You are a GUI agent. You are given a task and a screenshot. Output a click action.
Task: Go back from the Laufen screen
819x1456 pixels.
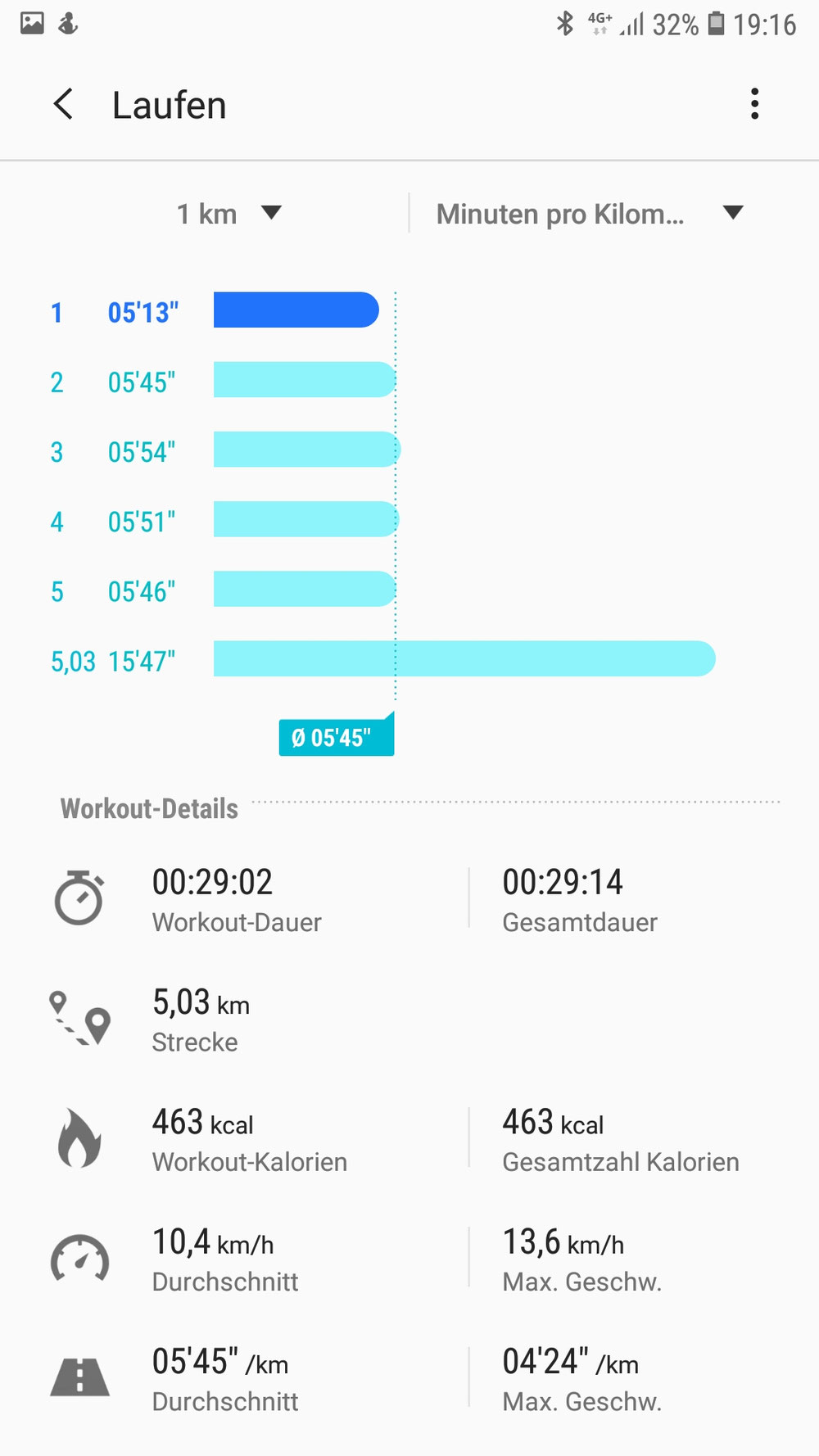pyautogui.click(x=63, y=105)
